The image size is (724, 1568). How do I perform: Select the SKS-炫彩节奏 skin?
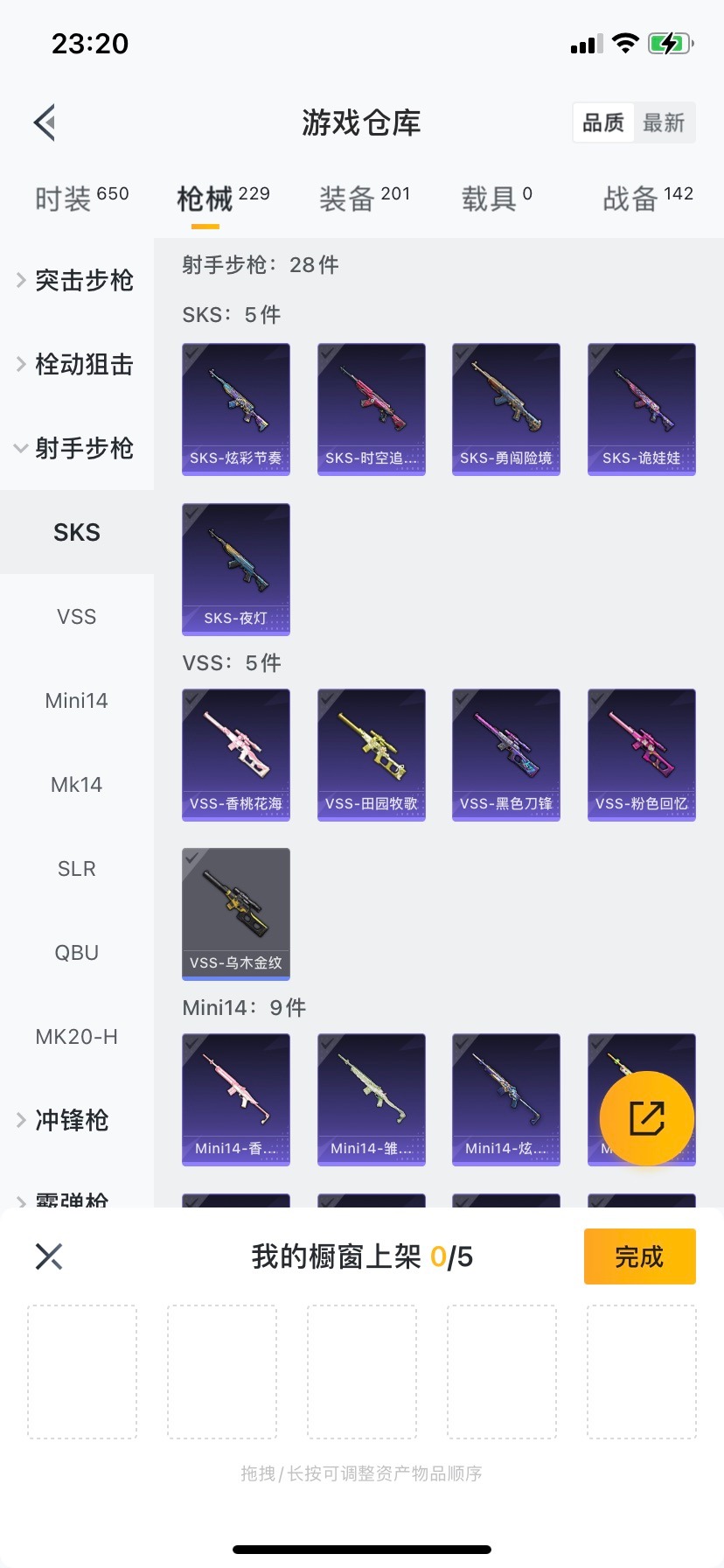tap(236, 409)
